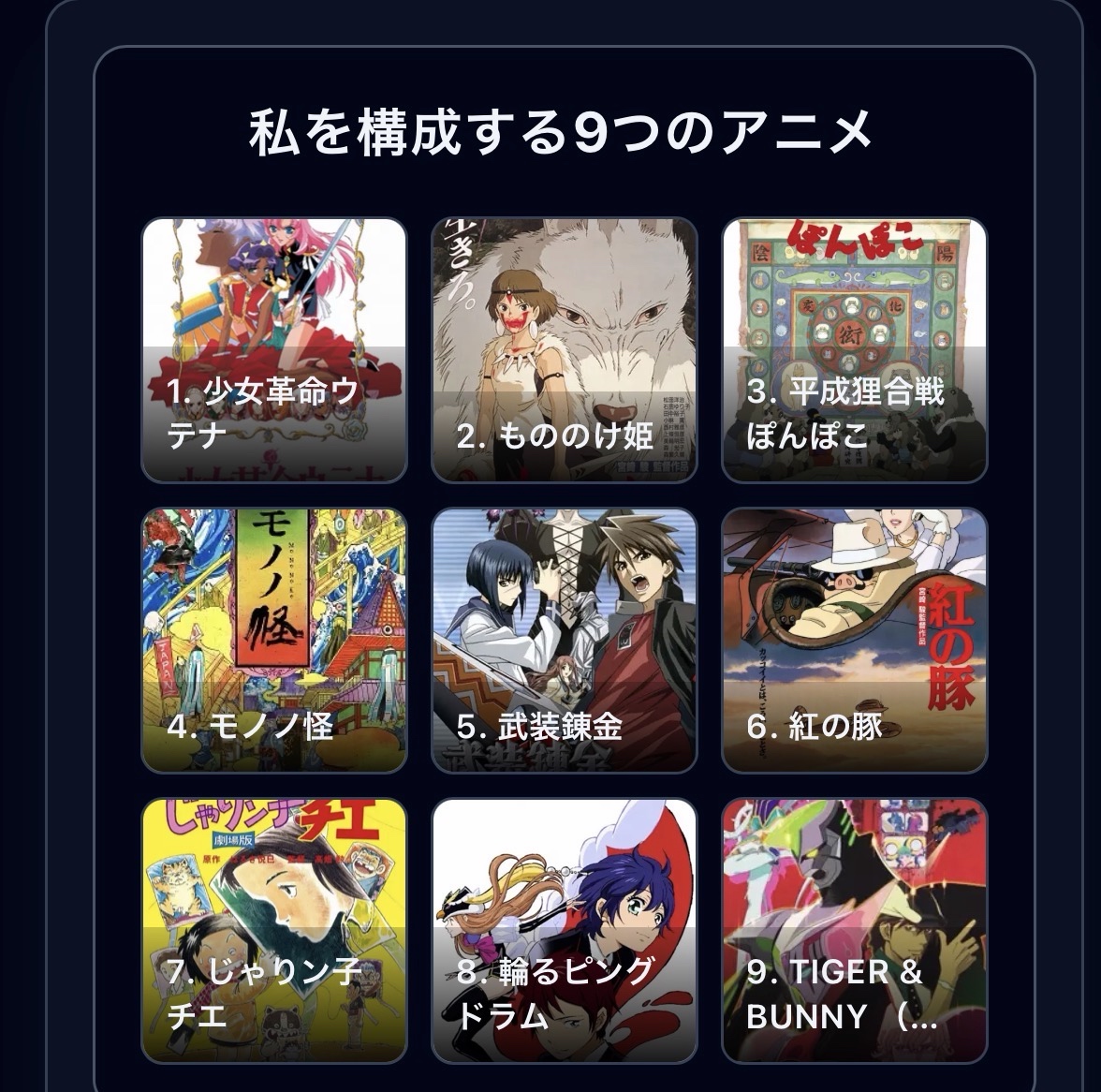Open the 少女革命ウテナ tile

273,350
